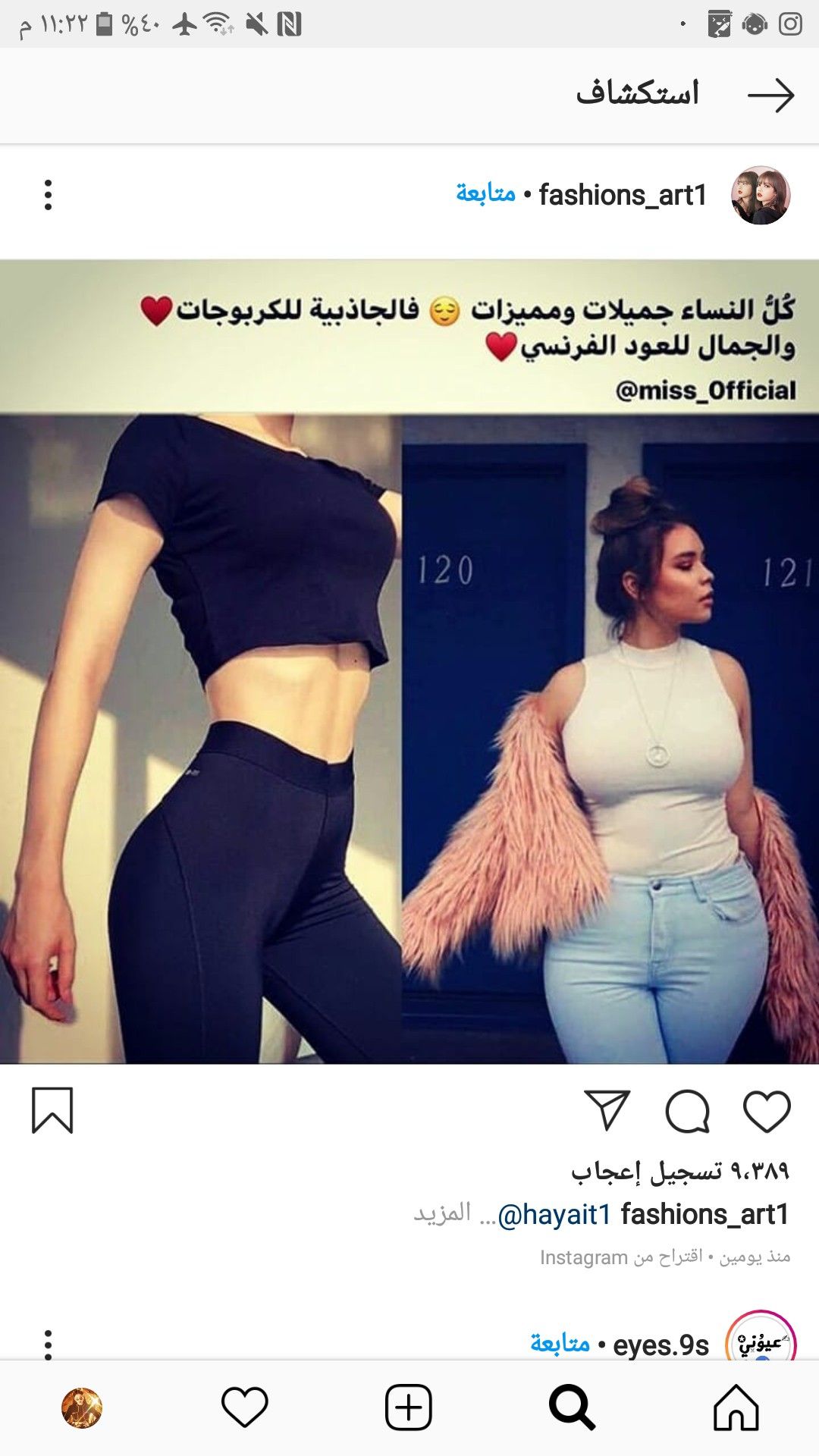Open the @hayait1 mention in the caption
Viewport: 819px width, 1456px height.
pyautogui.click(x=554, y=1215)
